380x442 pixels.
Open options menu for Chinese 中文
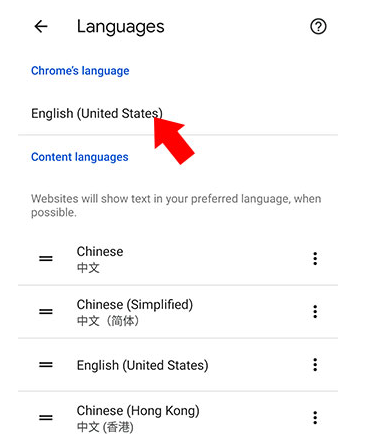coord(315,258)
